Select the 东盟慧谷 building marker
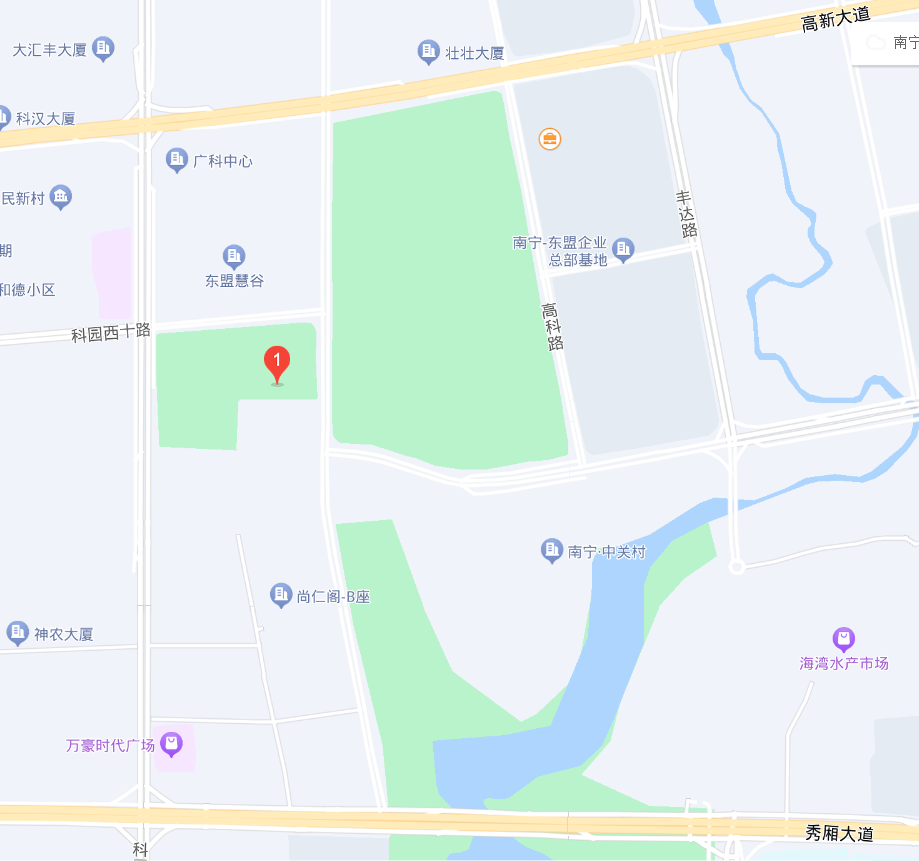The image size is (919, 861). [234, 257]
